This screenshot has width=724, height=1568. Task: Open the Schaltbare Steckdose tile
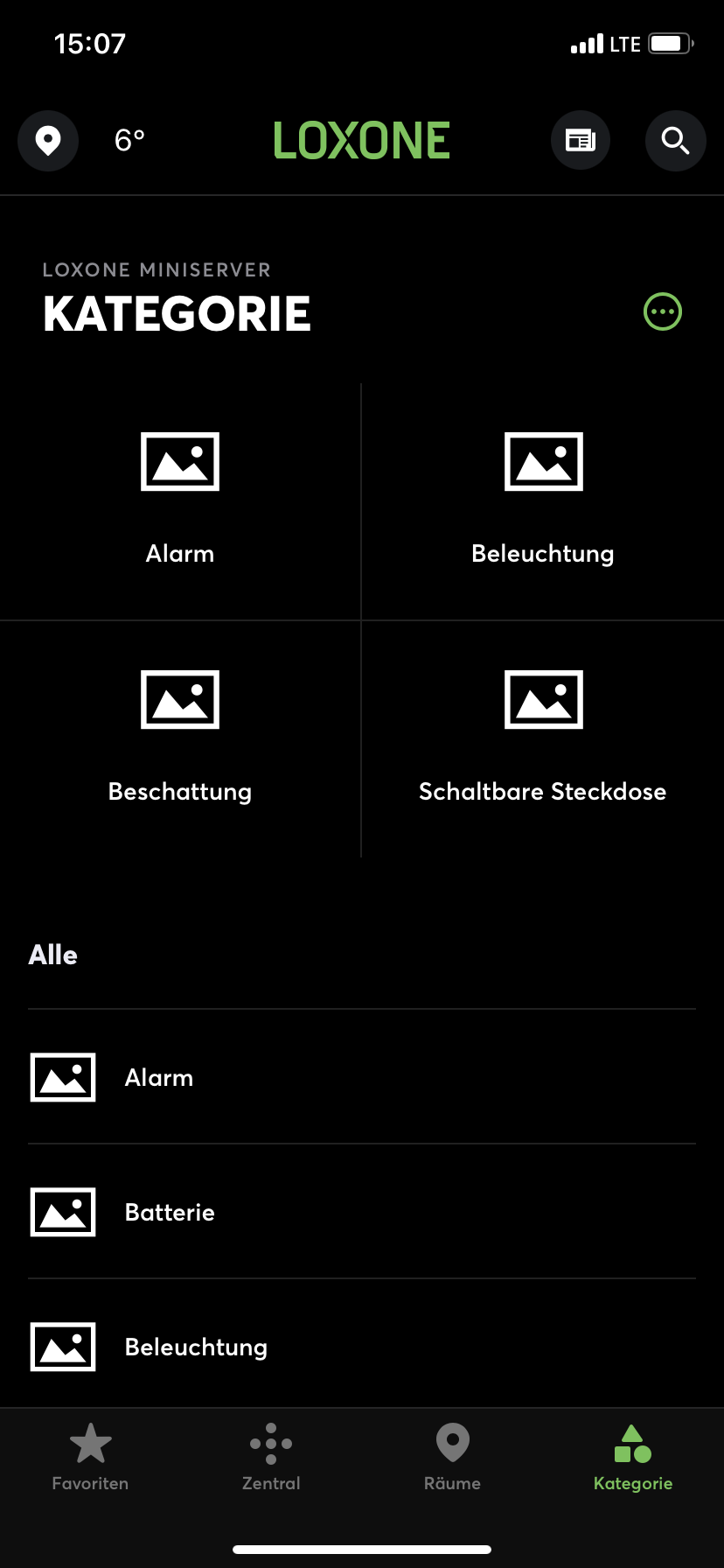(x=543, y=738)
